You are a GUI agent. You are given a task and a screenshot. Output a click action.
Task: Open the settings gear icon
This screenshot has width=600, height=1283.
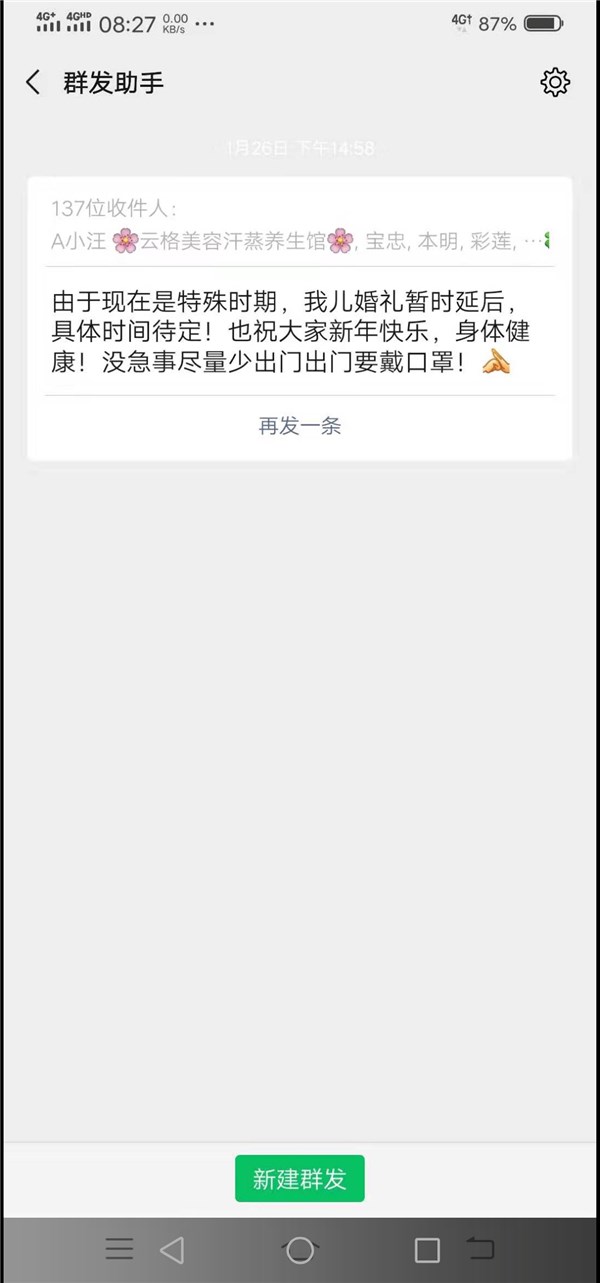click(x=555, y=83)
